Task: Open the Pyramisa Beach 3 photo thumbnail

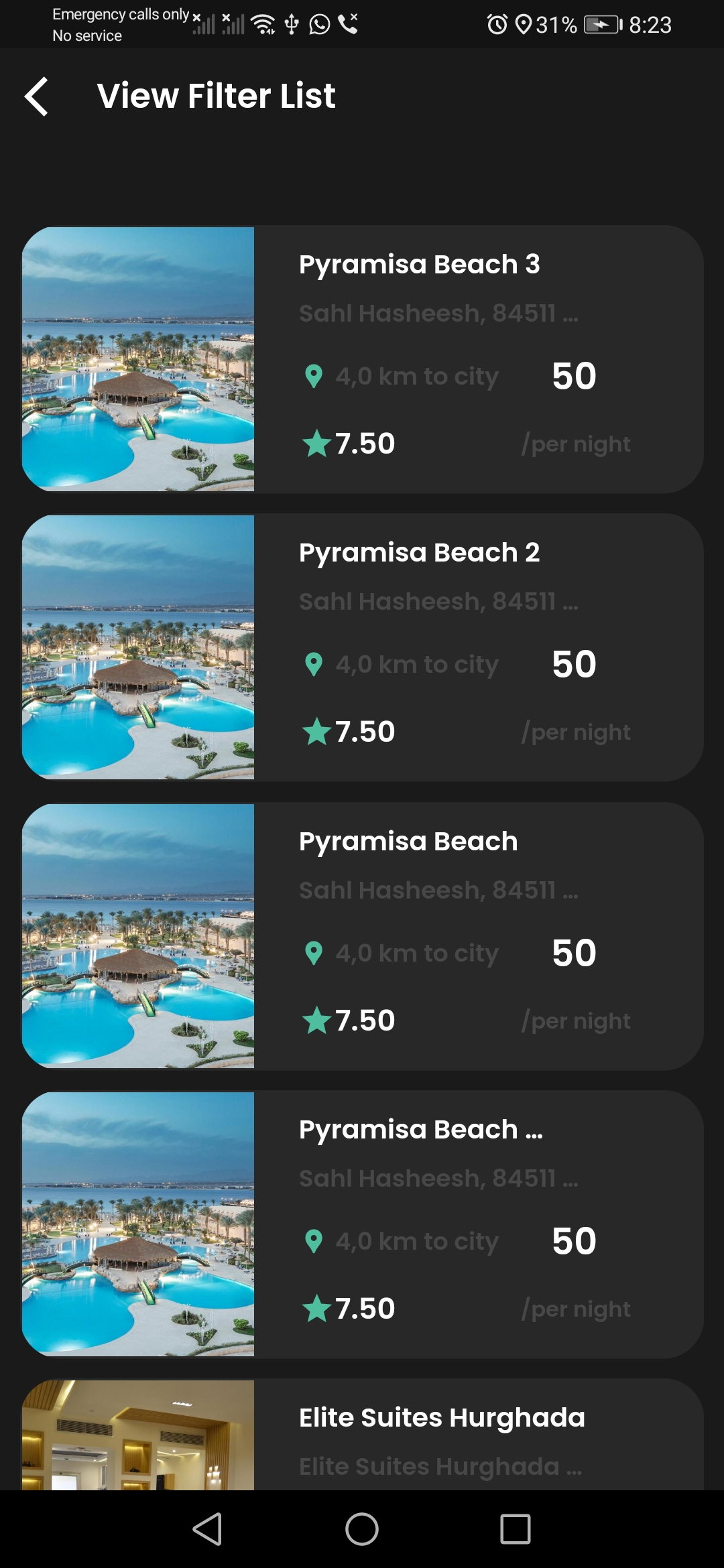Action: click(x=137, y=358)
